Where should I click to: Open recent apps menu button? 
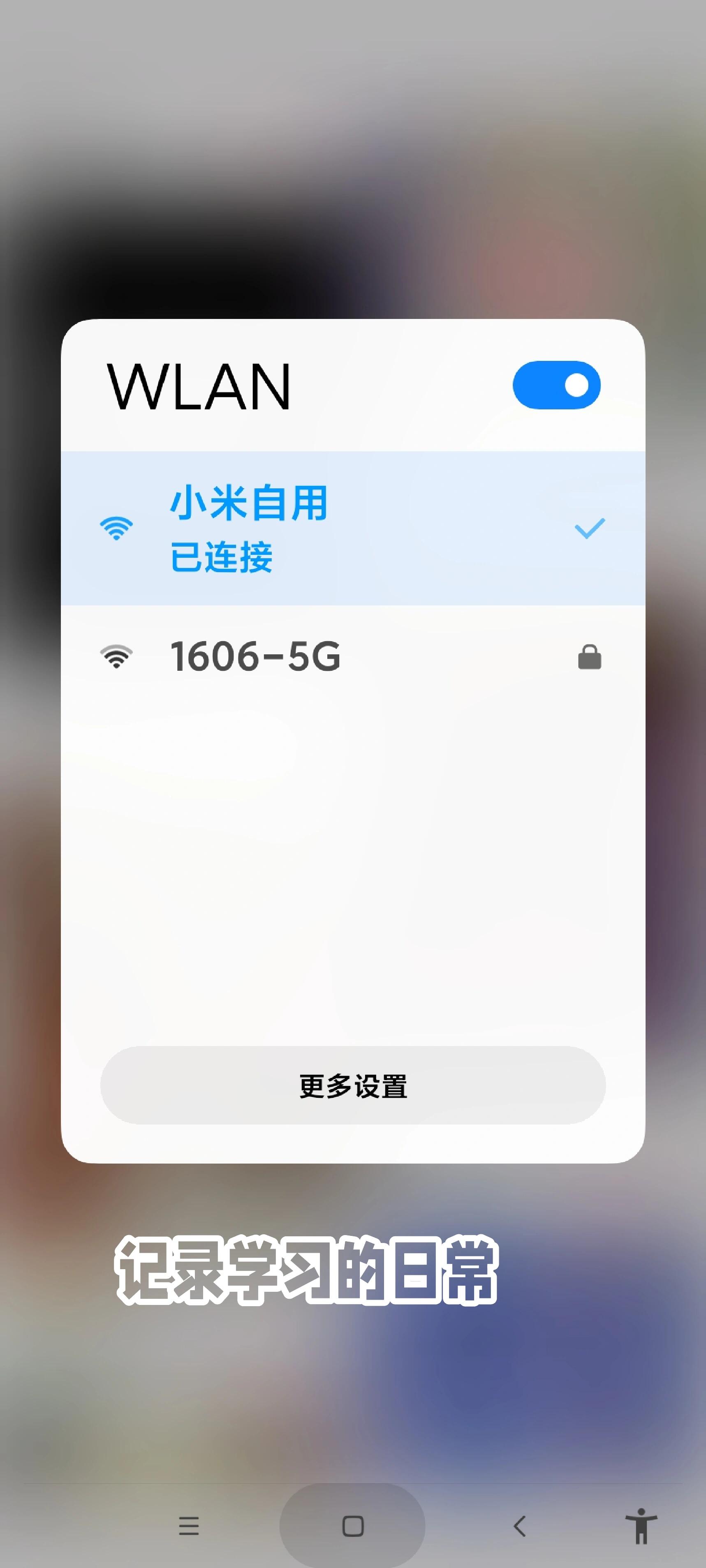coord(189,1525)
